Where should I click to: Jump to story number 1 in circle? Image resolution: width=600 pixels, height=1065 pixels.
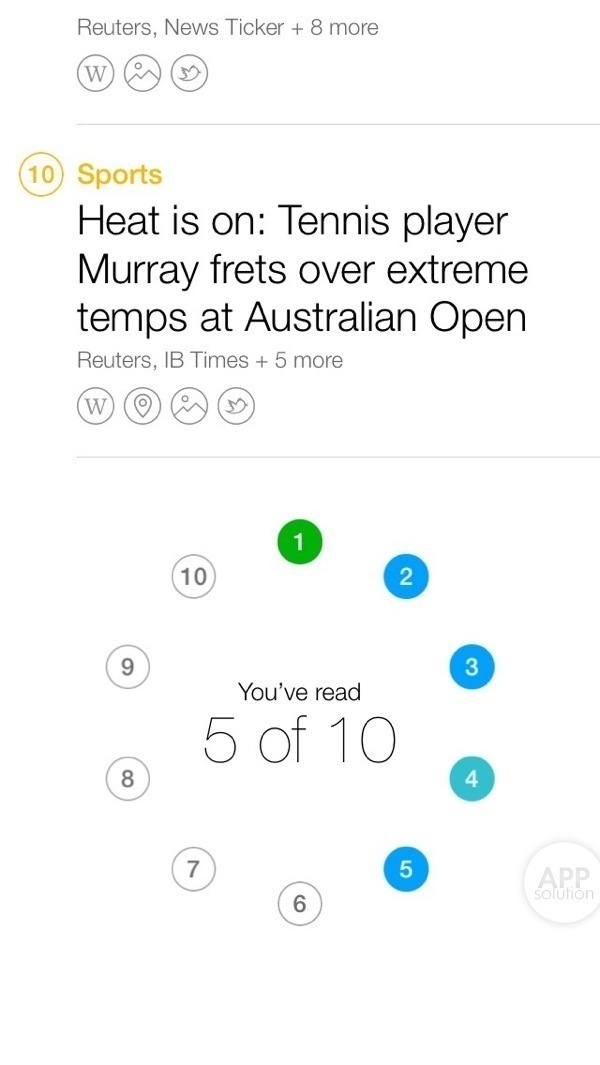pos(299,542)
